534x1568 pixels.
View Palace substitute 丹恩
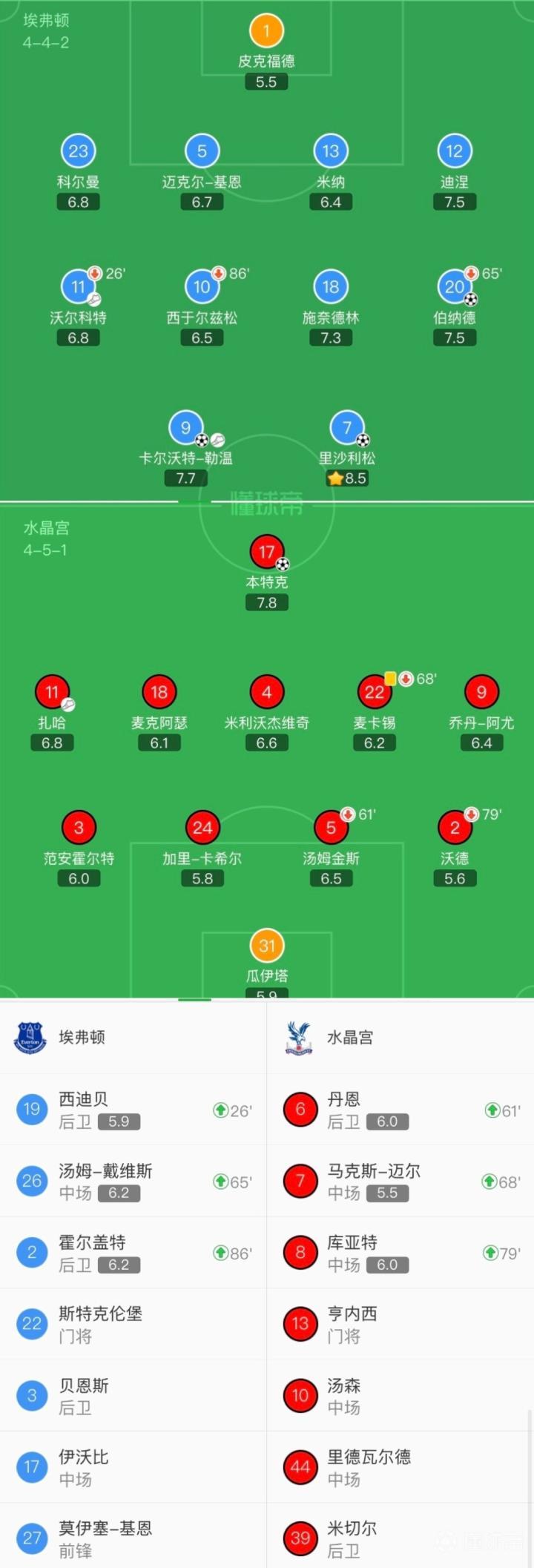400,1110
